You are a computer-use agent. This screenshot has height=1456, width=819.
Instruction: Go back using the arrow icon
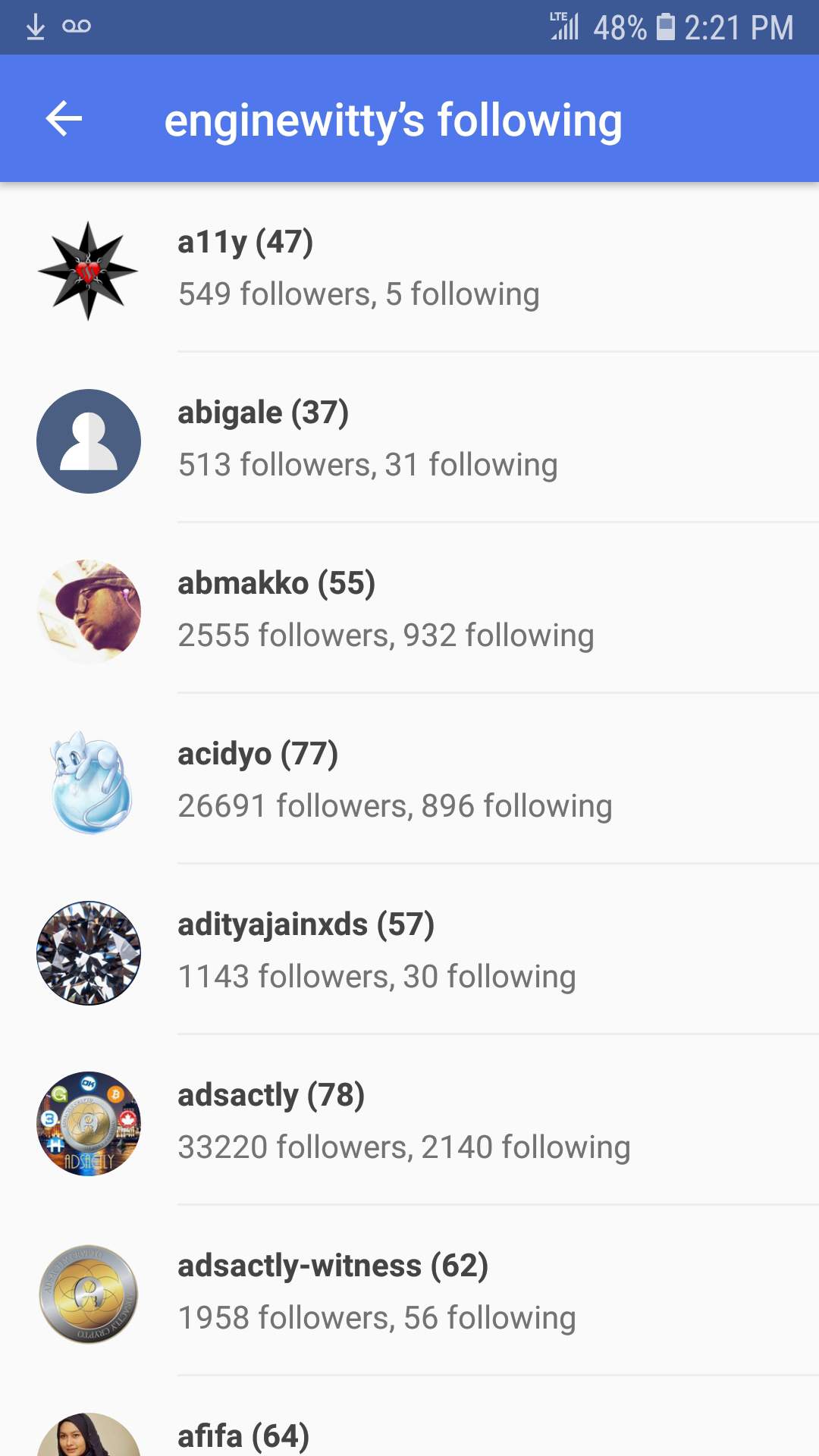coord(64,119)
